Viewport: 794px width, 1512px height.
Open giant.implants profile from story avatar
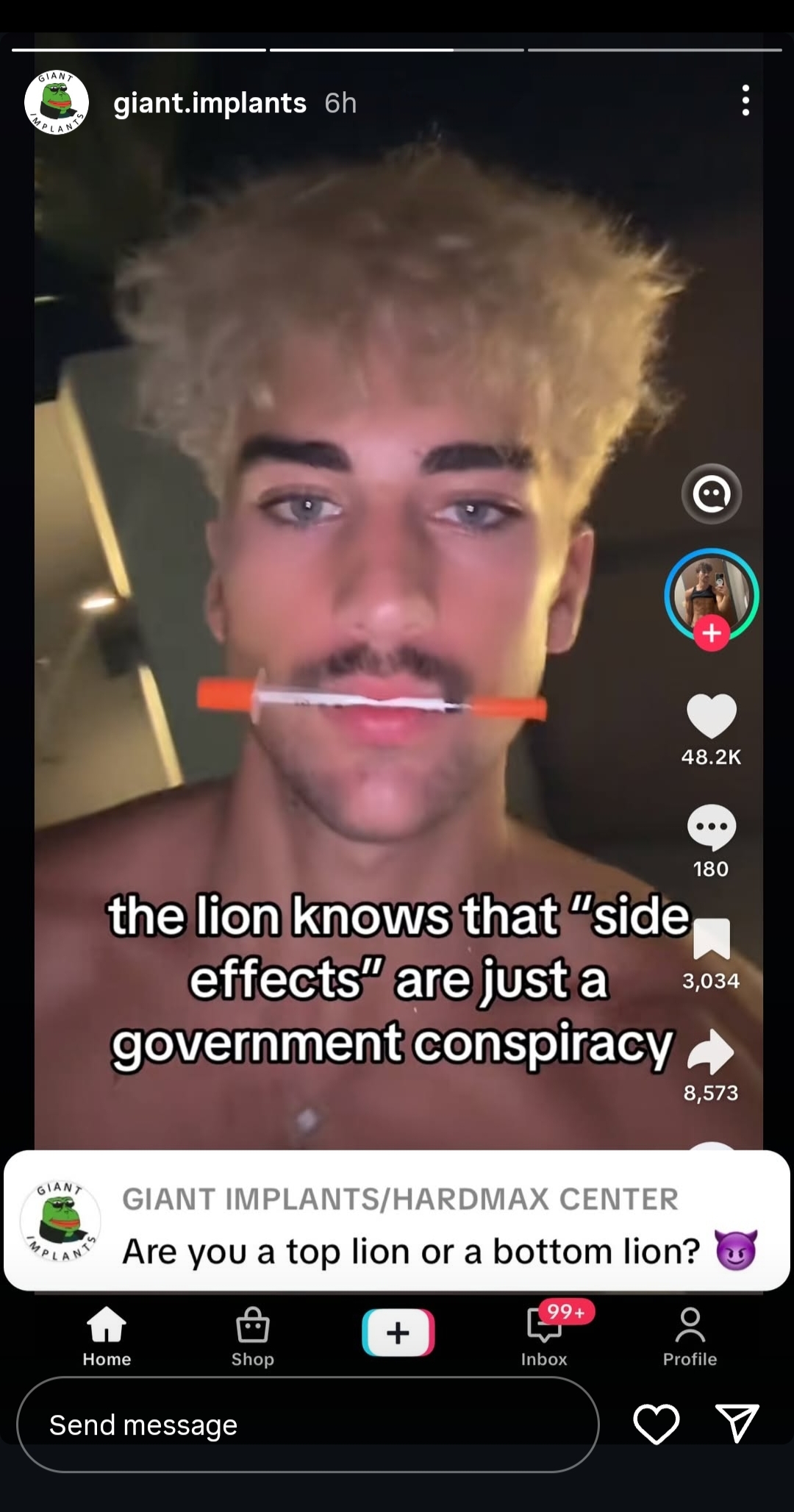tap(57, 102)
